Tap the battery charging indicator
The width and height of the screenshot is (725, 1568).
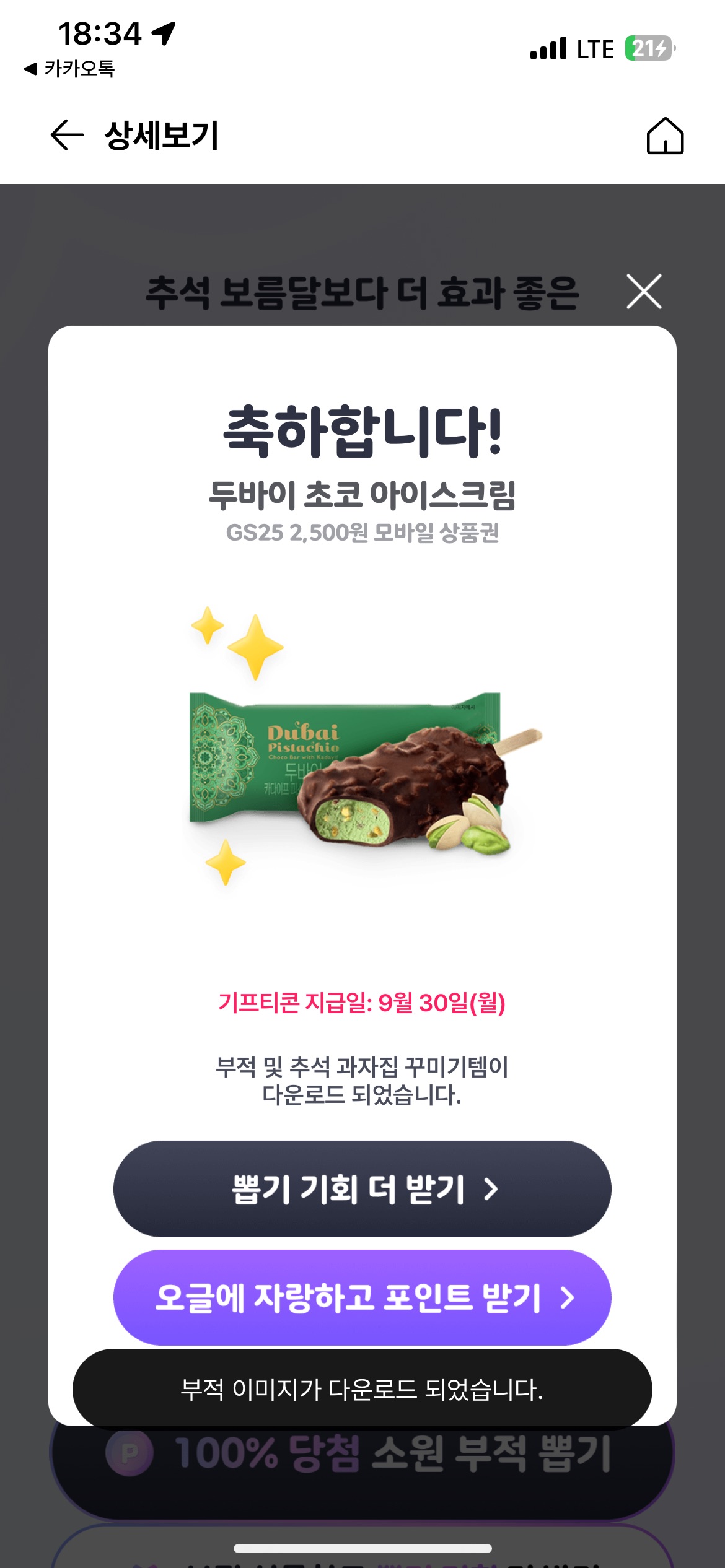(x=650, y=49)
